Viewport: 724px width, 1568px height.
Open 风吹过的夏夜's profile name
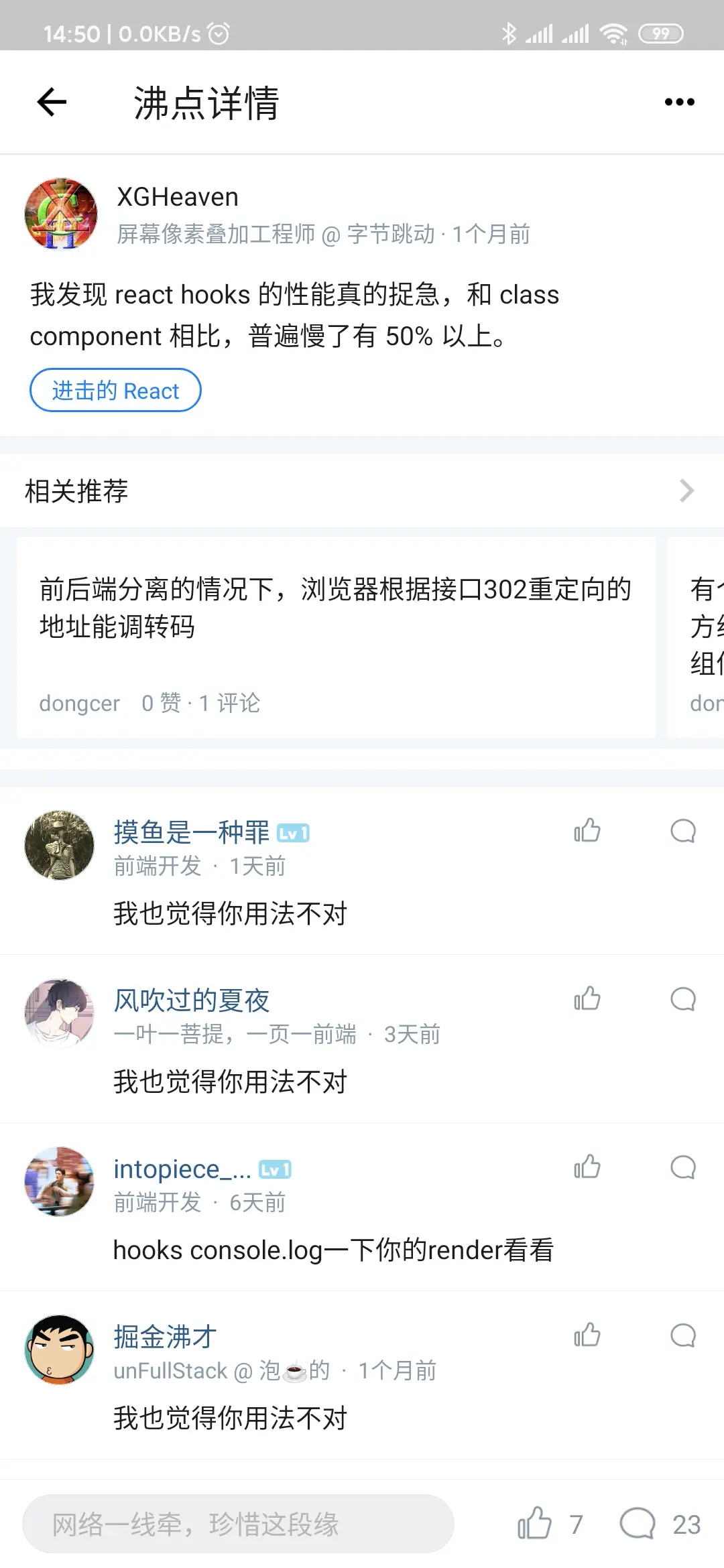[192, 1000]
